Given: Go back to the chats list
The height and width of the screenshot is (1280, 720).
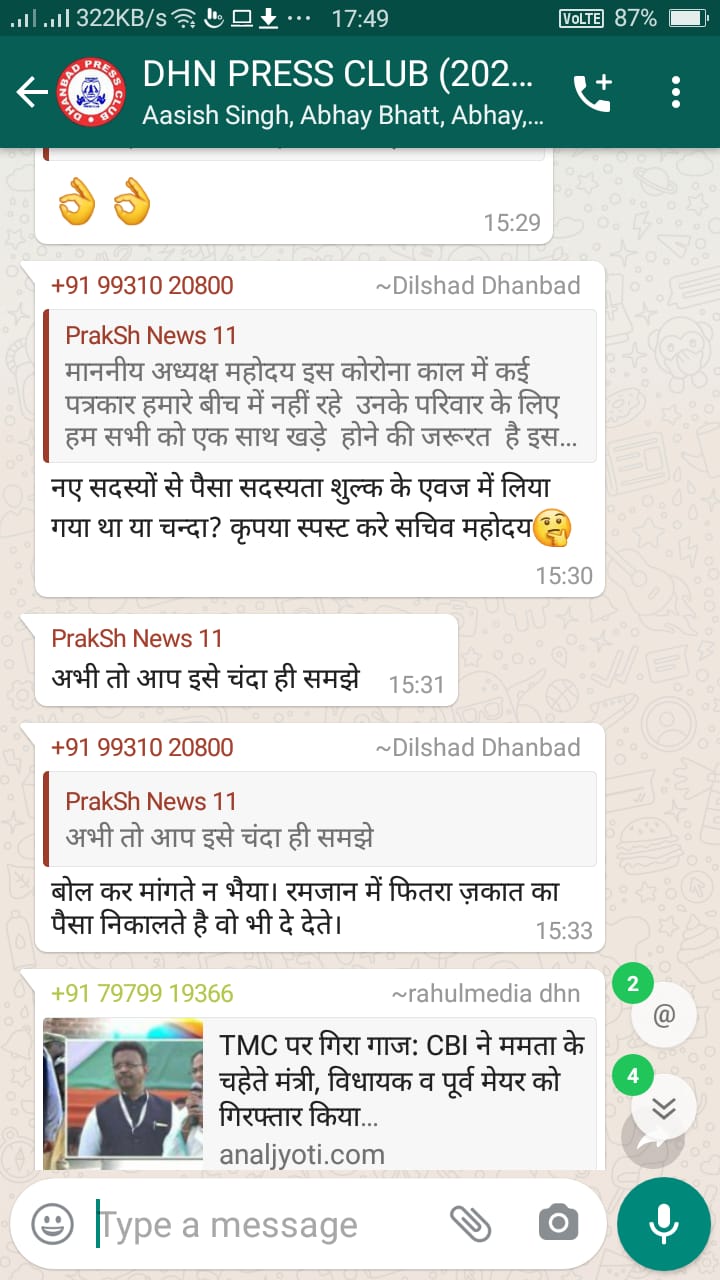Looking at the screenshot, I should pos(32,92).
